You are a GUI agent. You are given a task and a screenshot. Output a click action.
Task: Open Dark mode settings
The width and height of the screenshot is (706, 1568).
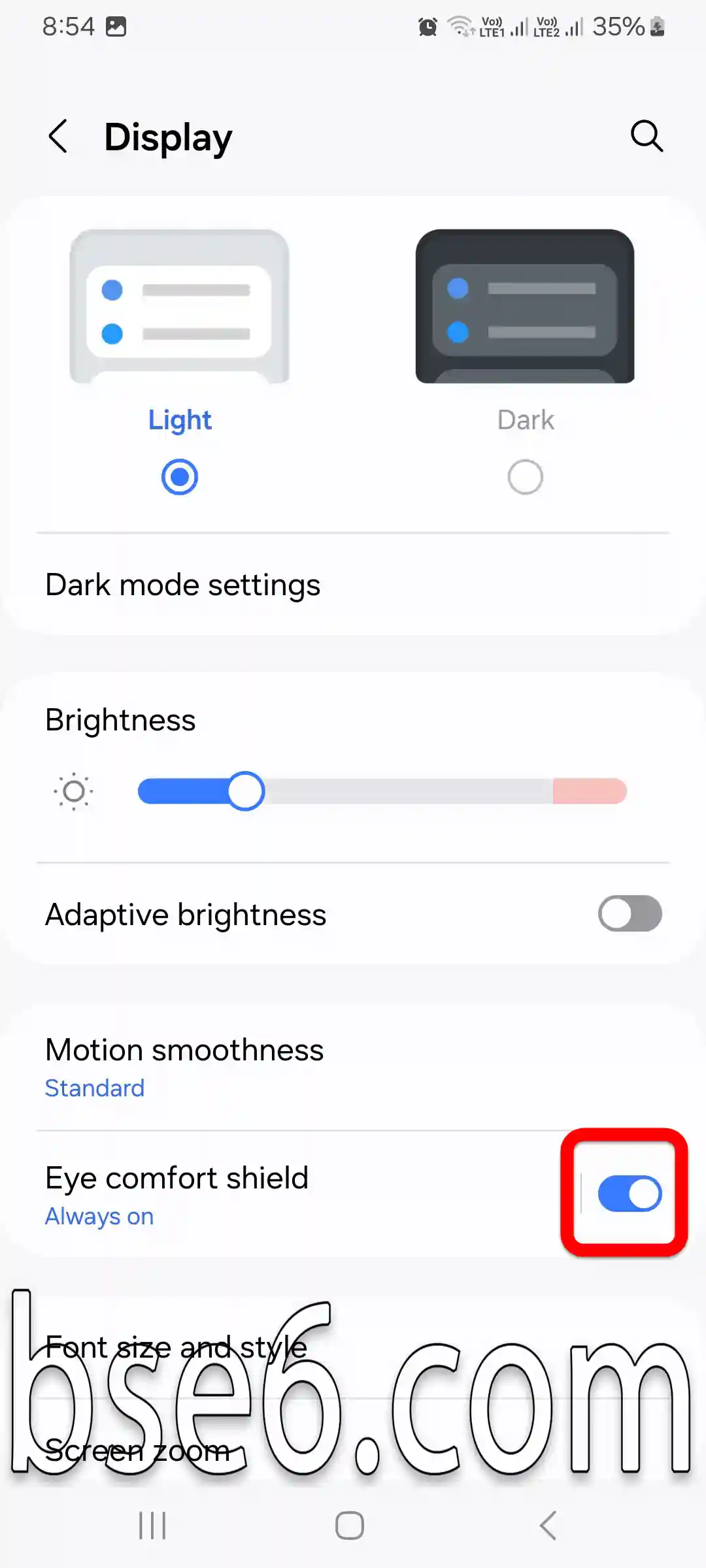point(353,585)
